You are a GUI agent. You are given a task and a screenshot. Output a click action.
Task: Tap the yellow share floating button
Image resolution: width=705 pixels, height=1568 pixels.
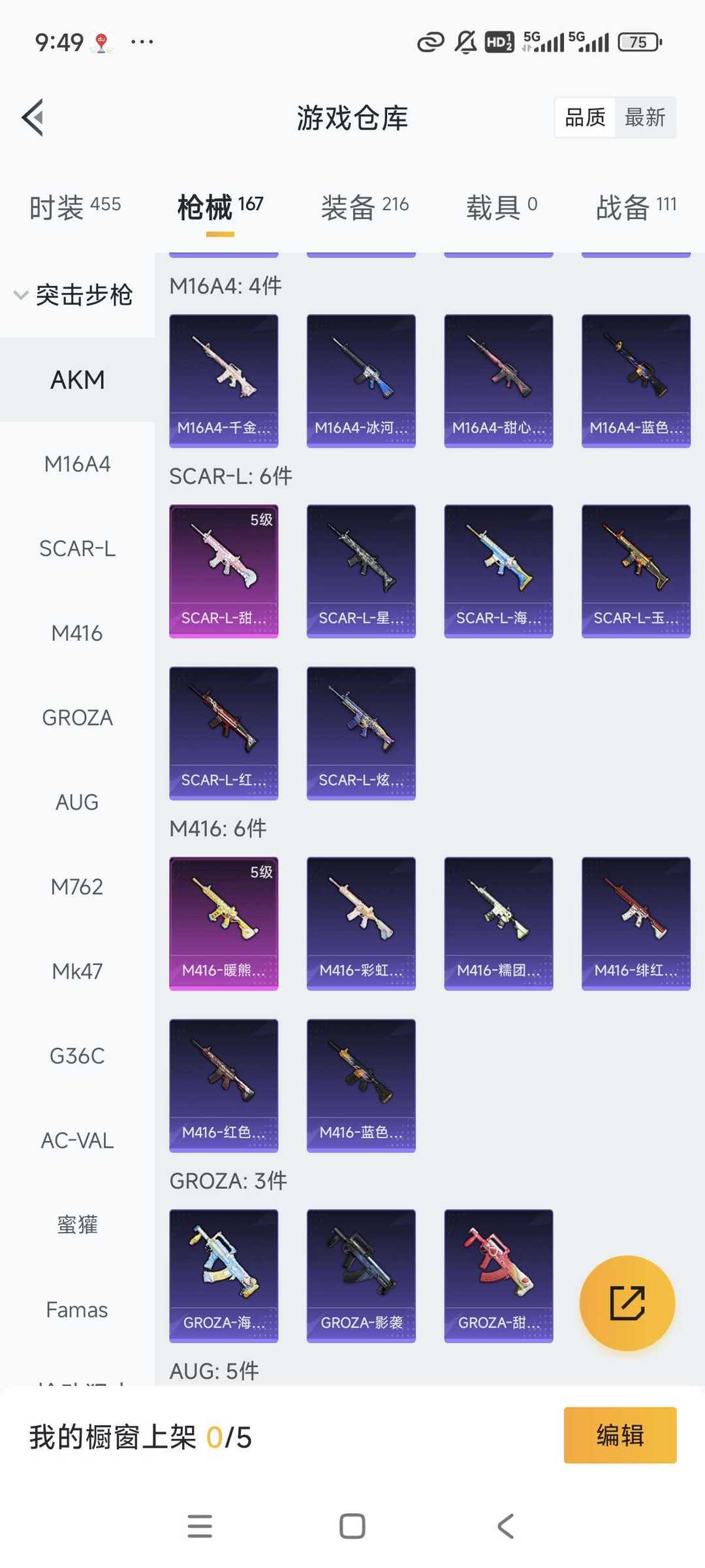point(627,1303)
